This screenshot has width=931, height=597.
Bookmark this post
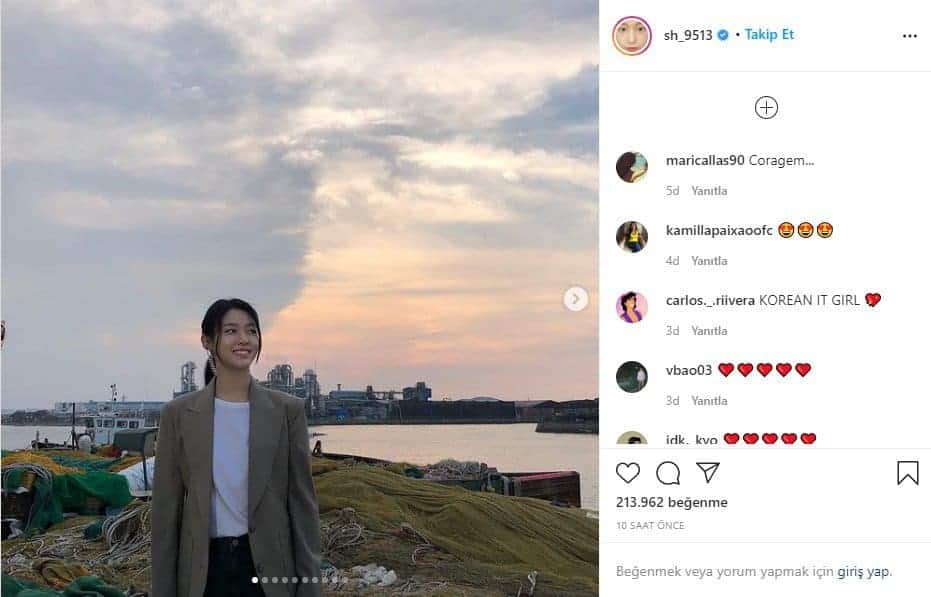(x=907, y=473)
